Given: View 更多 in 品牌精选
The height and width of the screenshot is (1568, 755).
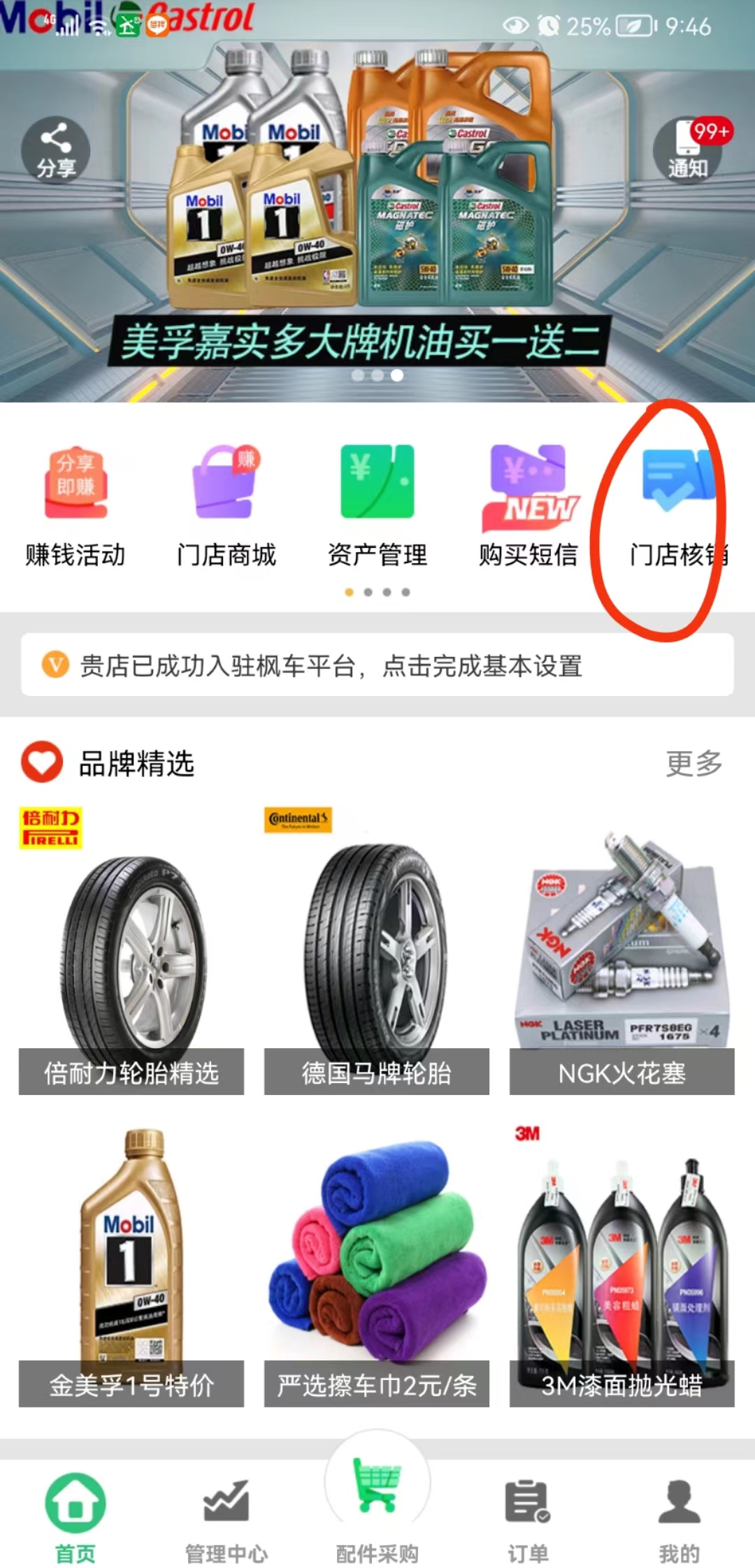Looking at the screenshot, I should pyautogui.click(x=693, y=763).
